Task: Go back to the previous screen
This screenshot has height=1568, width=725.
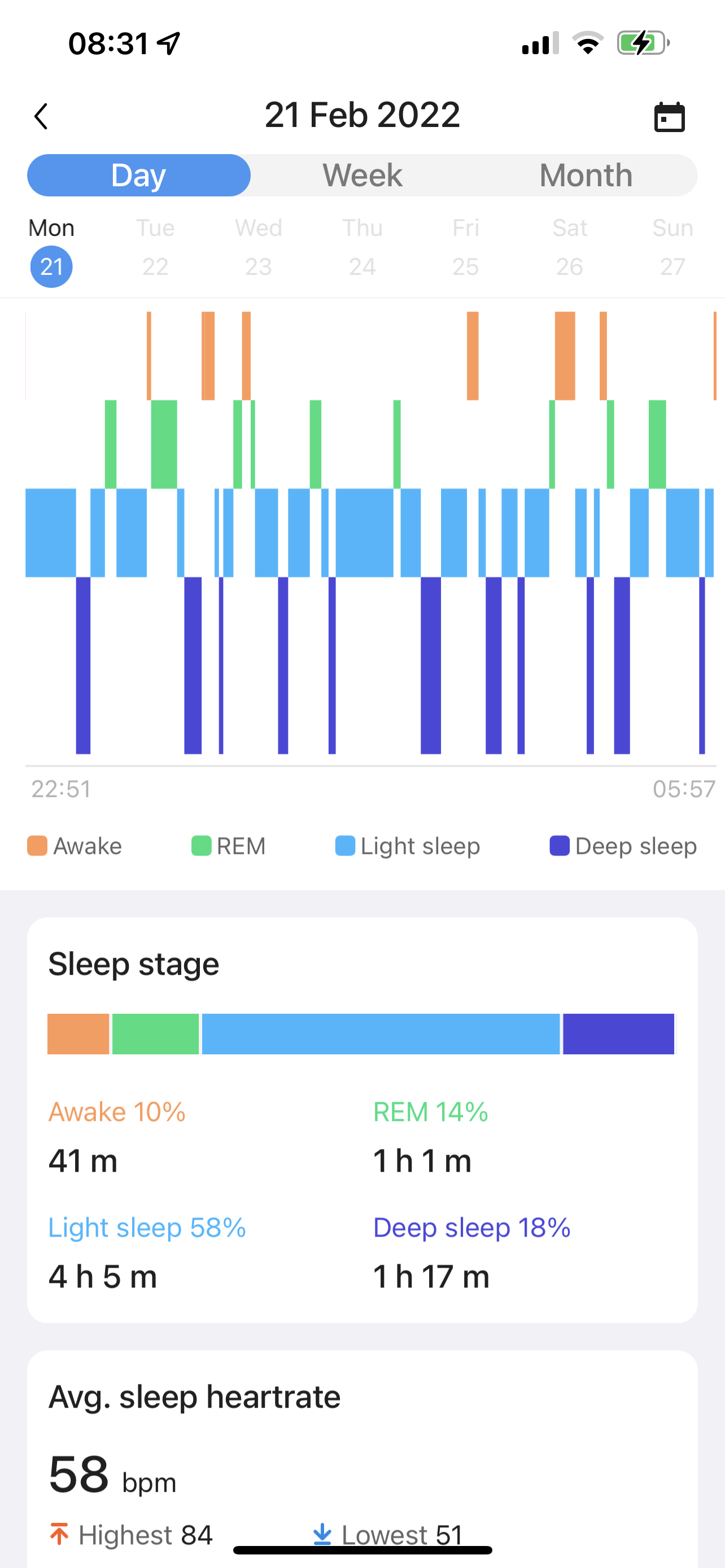Action: 41,116
